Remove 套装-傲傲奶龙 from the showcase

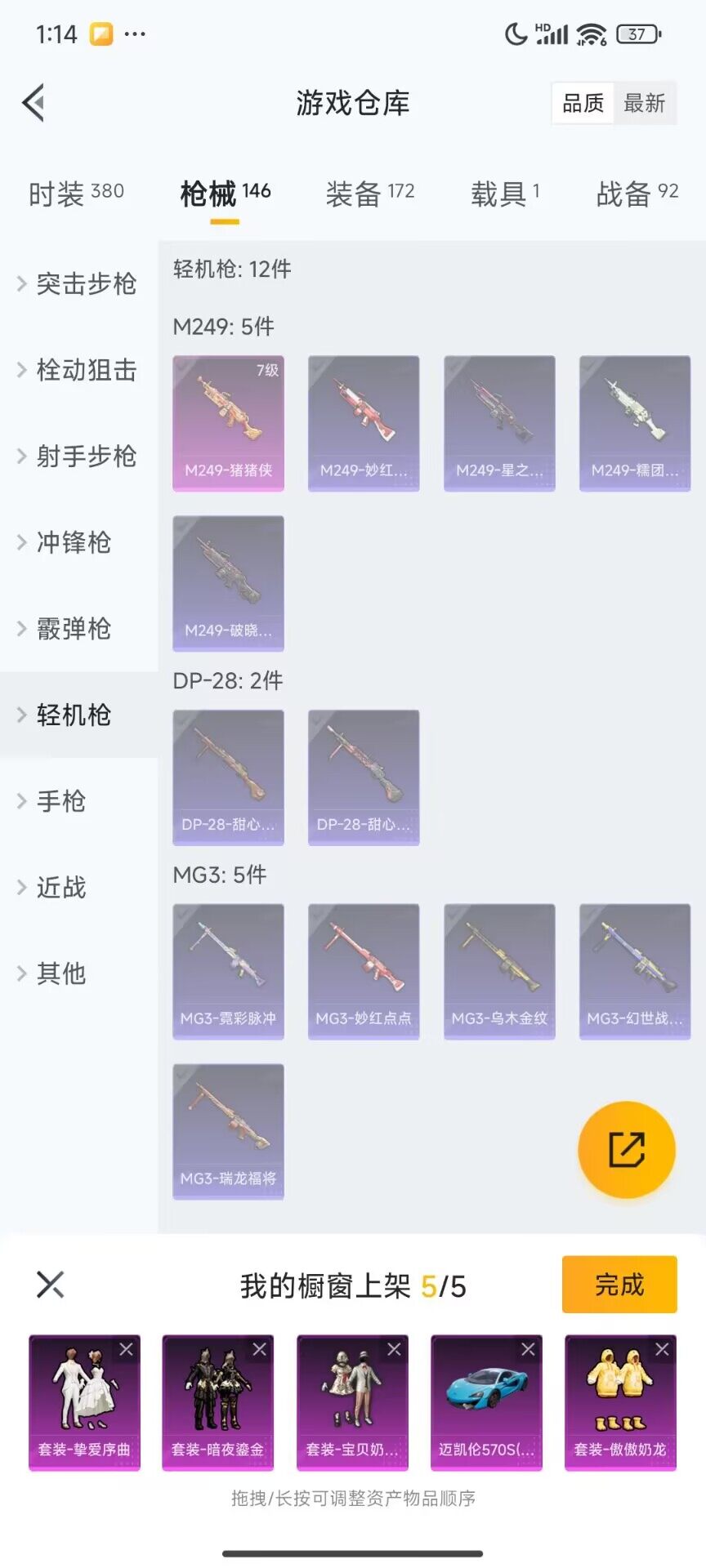click(662, 1350)
